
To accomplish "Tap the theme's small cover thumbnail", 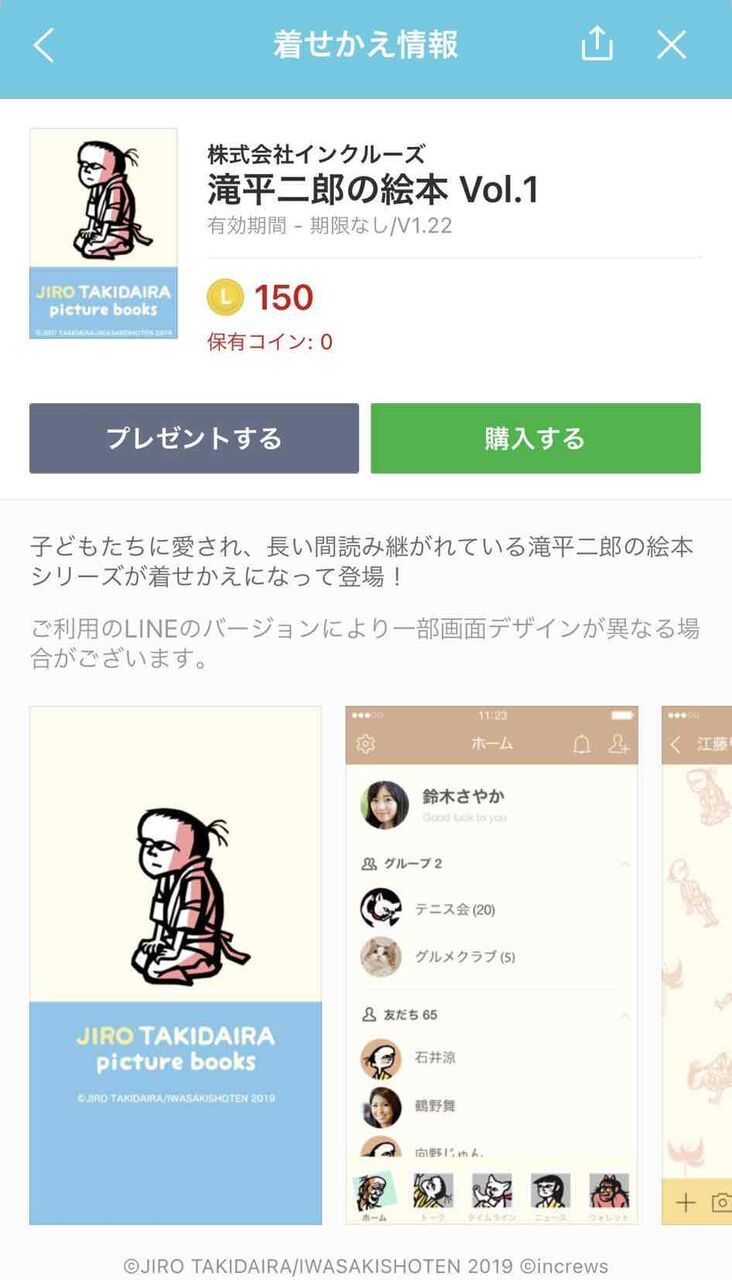I will point(104,233).
